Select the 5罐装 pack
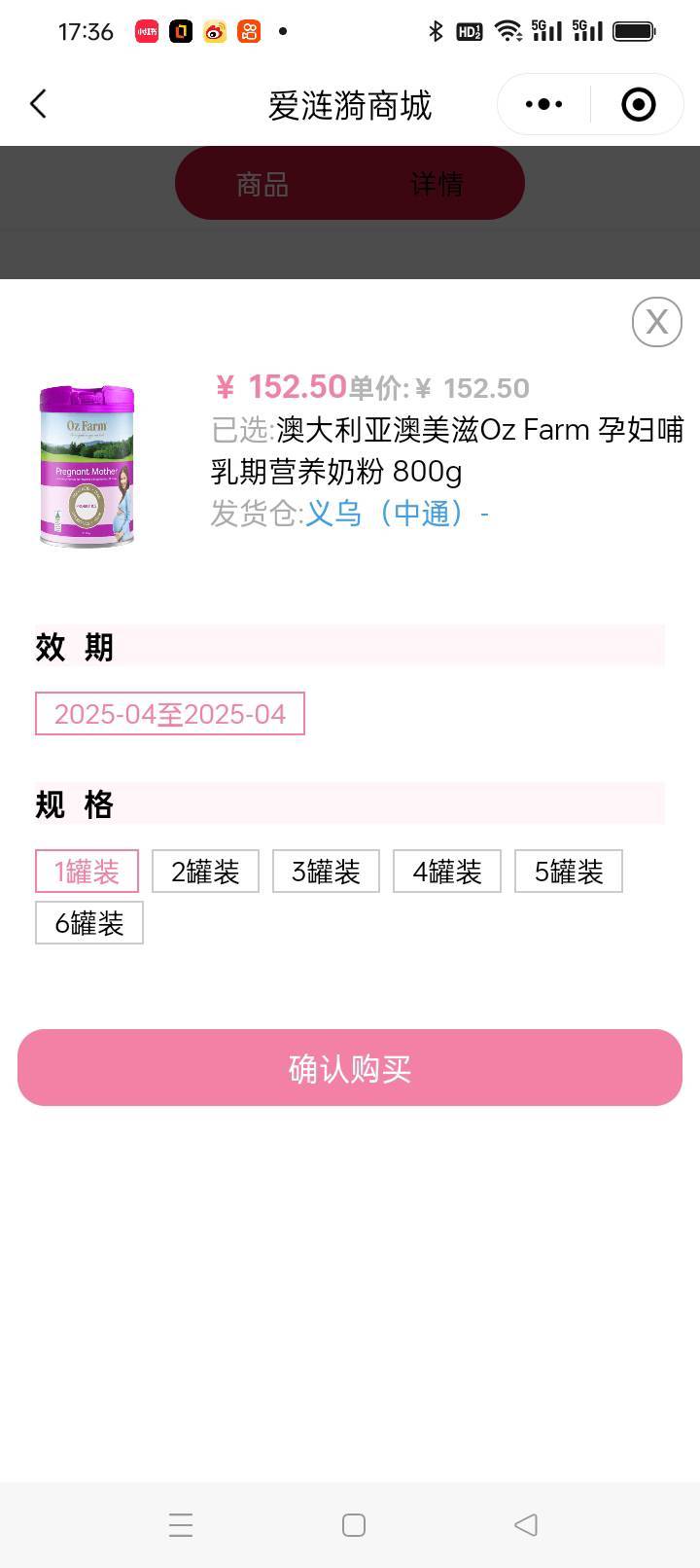Screen dimensions: 700x1568 [x=569, y=872]
